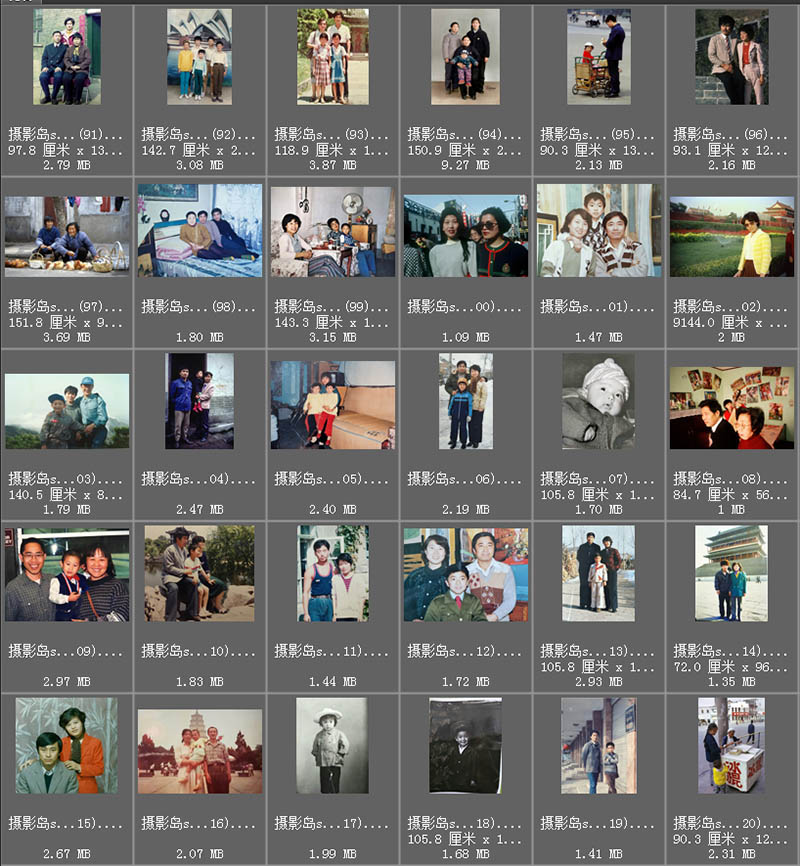Open black-and-white baby photo, 1.70 MB
This screenshot has width=800, height=866.
pyautogui.click(x=598, y=401)
